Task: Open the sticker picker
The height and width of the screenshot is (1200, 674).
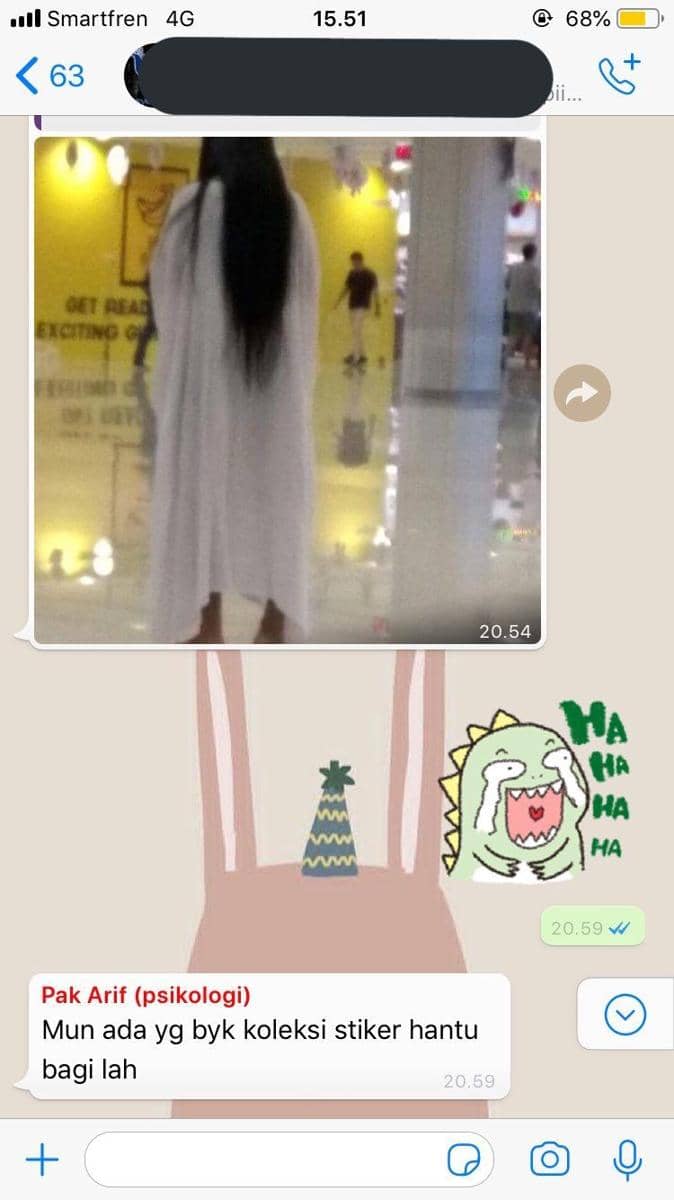Action: (462, 1160)
